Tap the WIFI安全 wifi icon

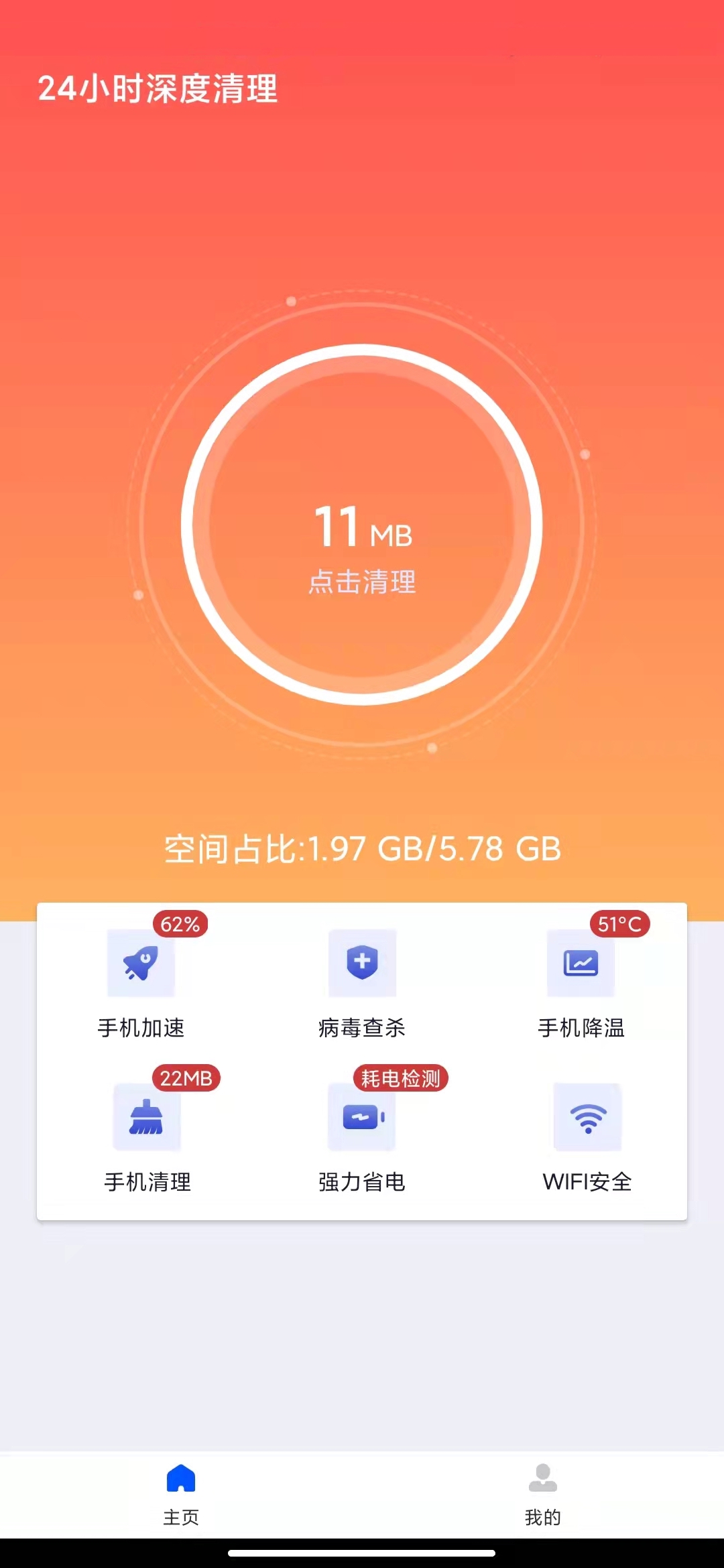[587, 1118]
